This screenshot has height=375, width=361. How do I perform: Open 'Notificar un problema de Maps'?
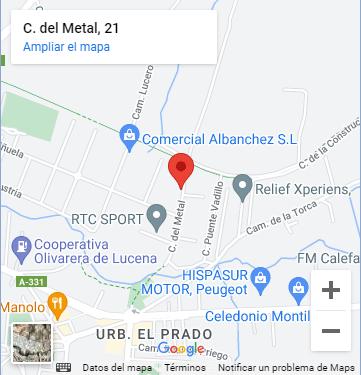point(286,368)
